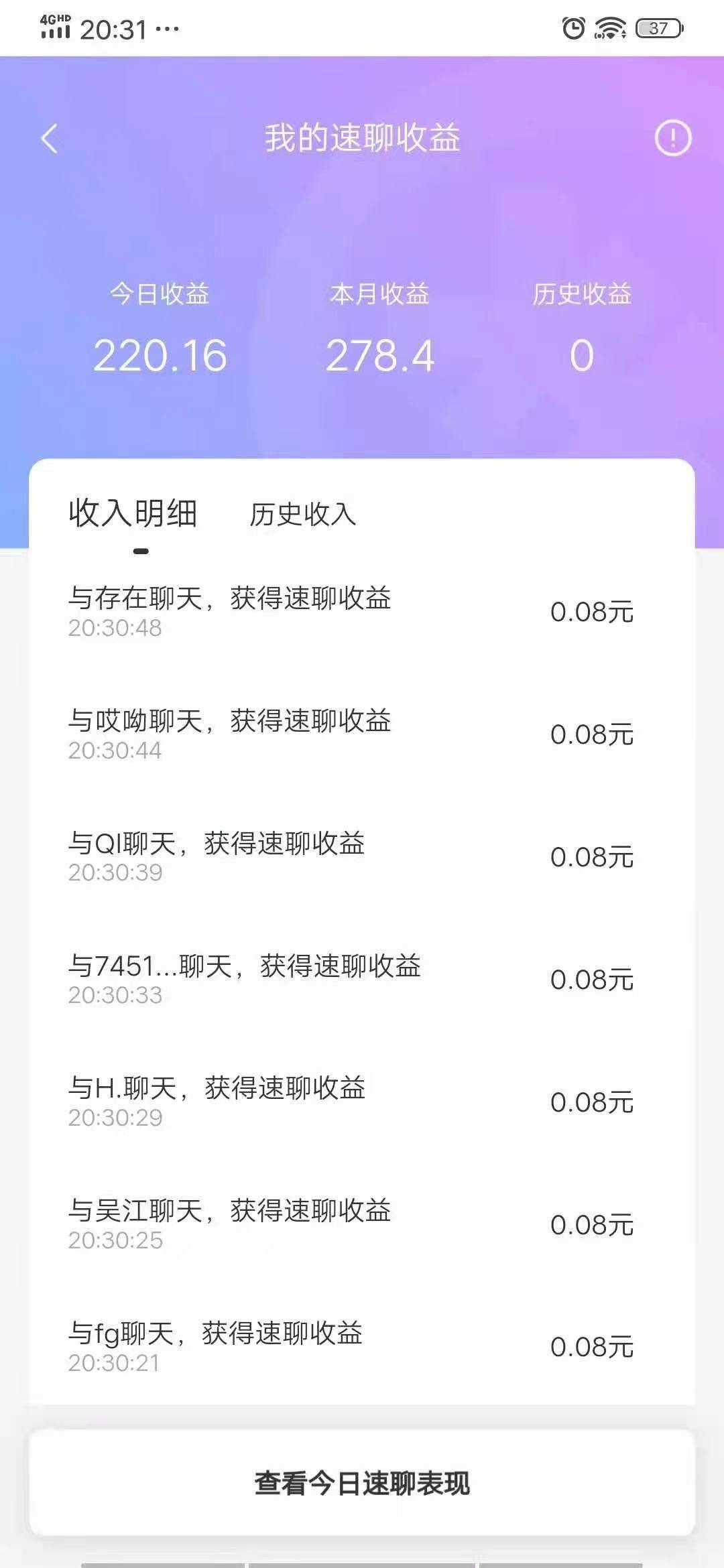Tap the back arrow to return
724x1568 pixels.
coord(48,137)
